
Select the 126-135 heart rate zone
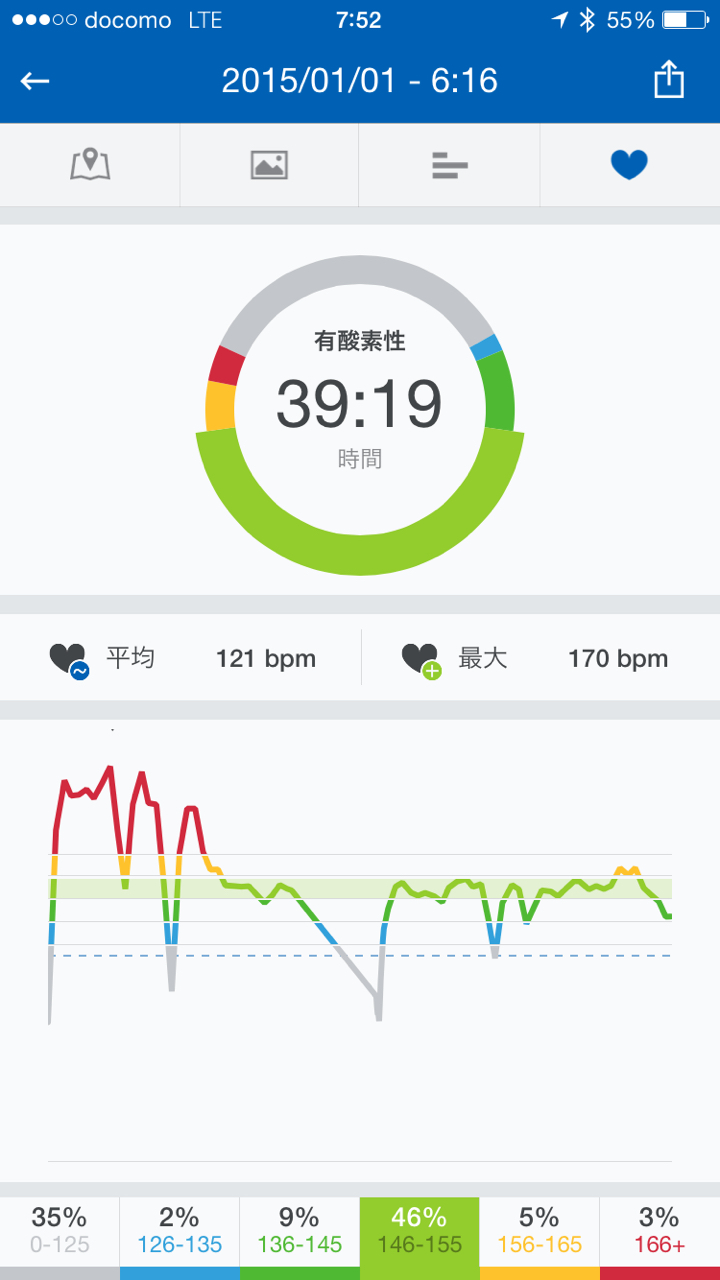(179, 1232)
